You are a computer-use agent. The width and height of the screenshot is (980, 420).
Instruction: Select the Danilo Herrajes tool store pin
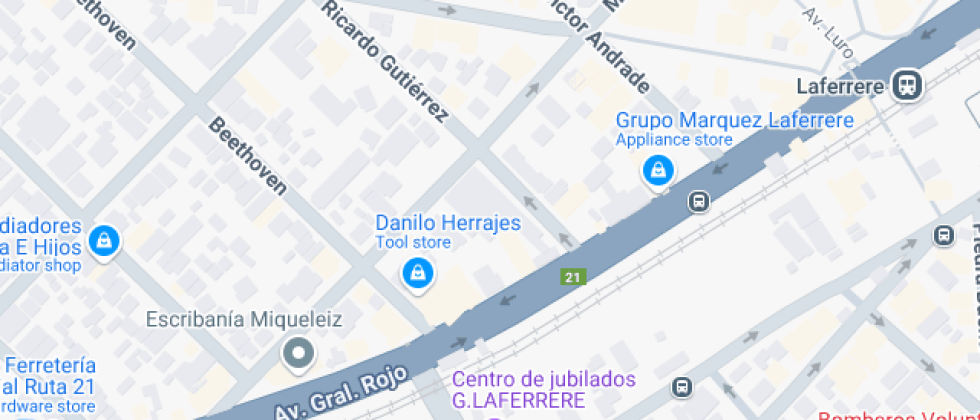tap(417, 271)
